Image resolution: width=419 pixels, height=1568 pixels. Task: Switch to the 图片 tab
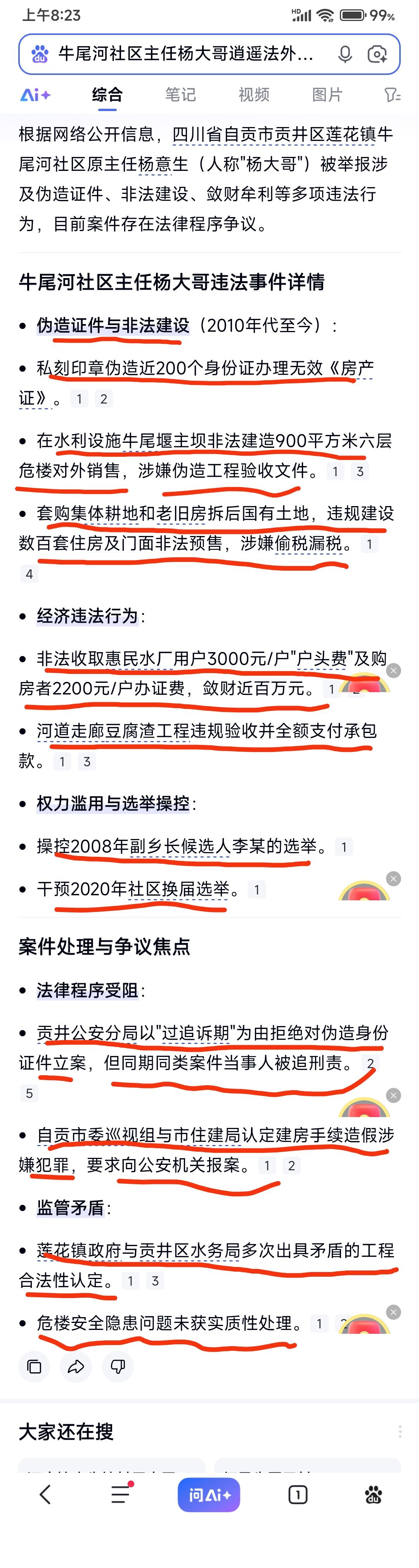click(x=327, y=94)
